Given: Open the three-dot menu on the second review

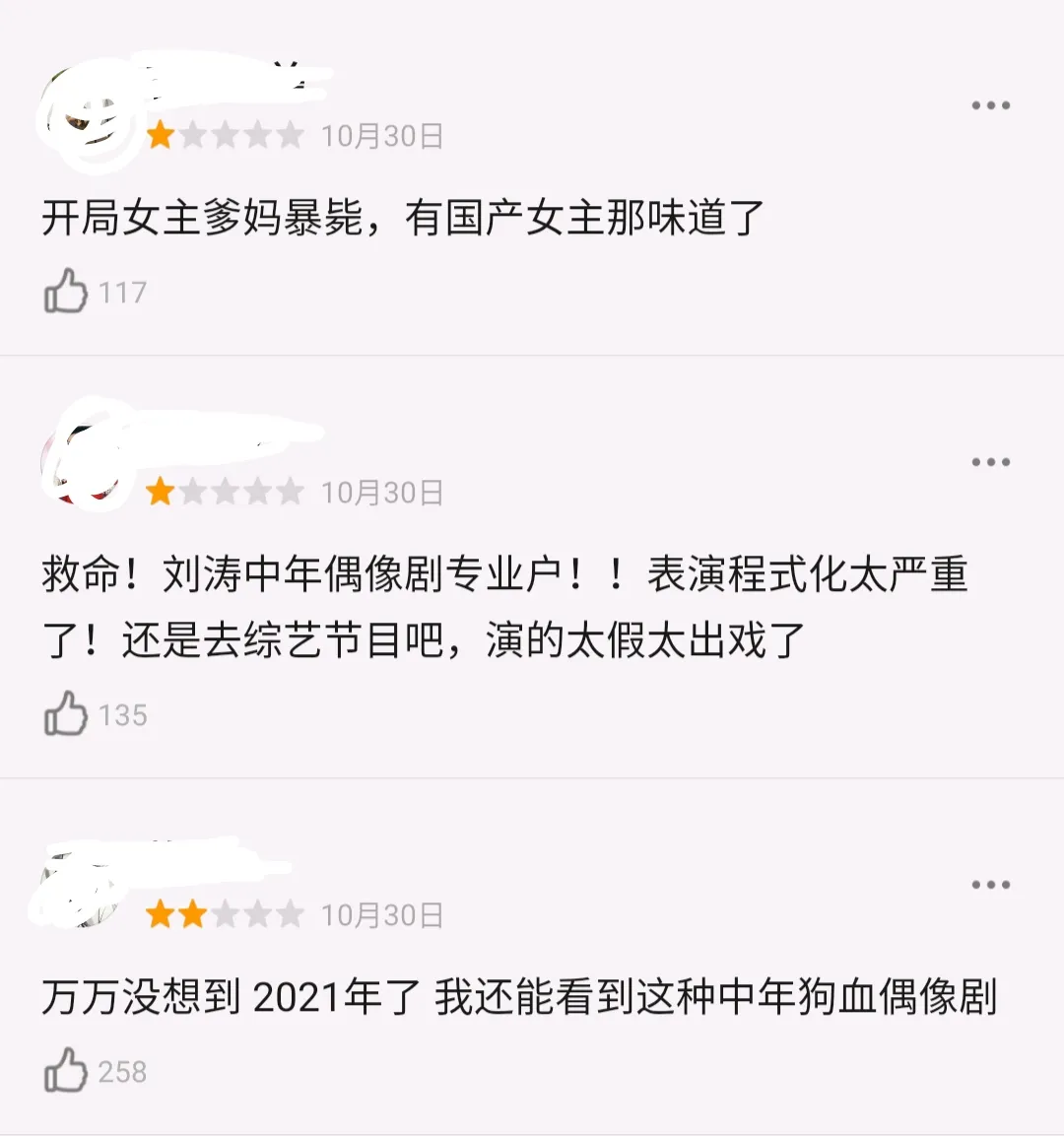Looking at the screenshot, I should pyautogui.click(x=990, y=460).
